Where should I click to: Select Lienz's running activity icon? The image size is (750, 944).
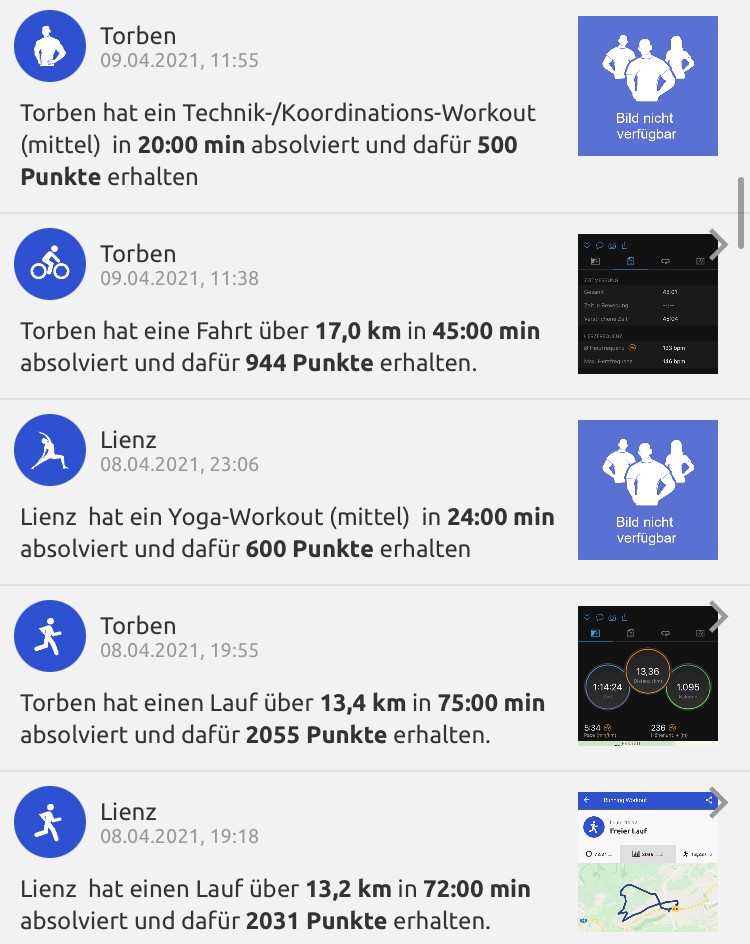pyautogui.click(x=50, y=822)
